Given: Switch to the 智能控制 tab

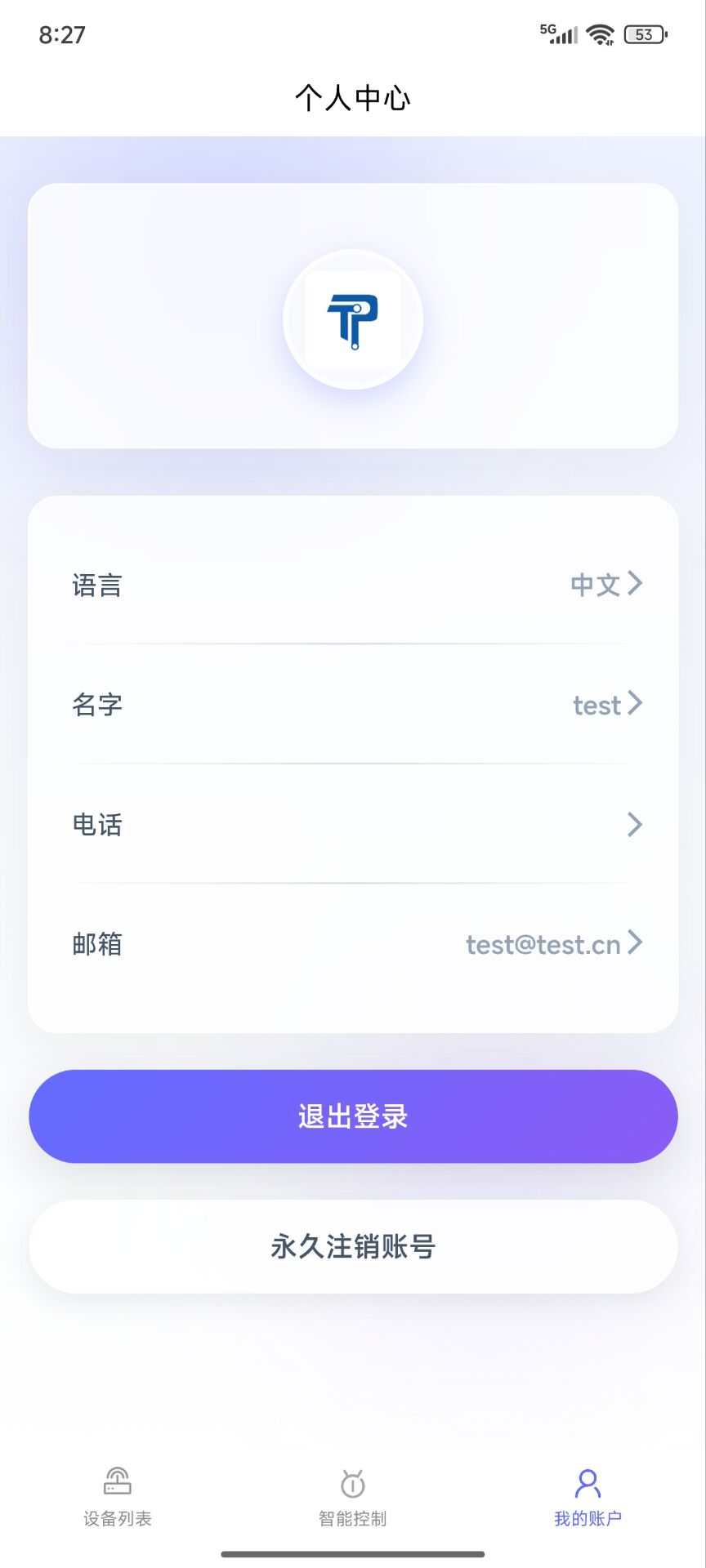Looking at the screenshot, I should pyautogui.click(x=353, y=1498).
